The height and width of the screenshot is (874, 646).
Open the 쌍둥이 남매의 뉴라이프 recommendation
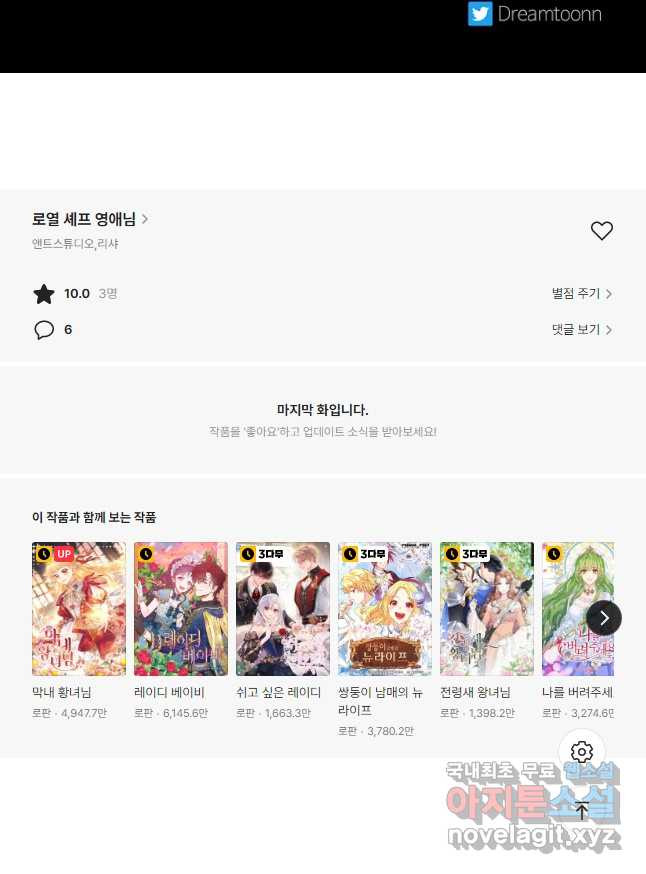385,609
